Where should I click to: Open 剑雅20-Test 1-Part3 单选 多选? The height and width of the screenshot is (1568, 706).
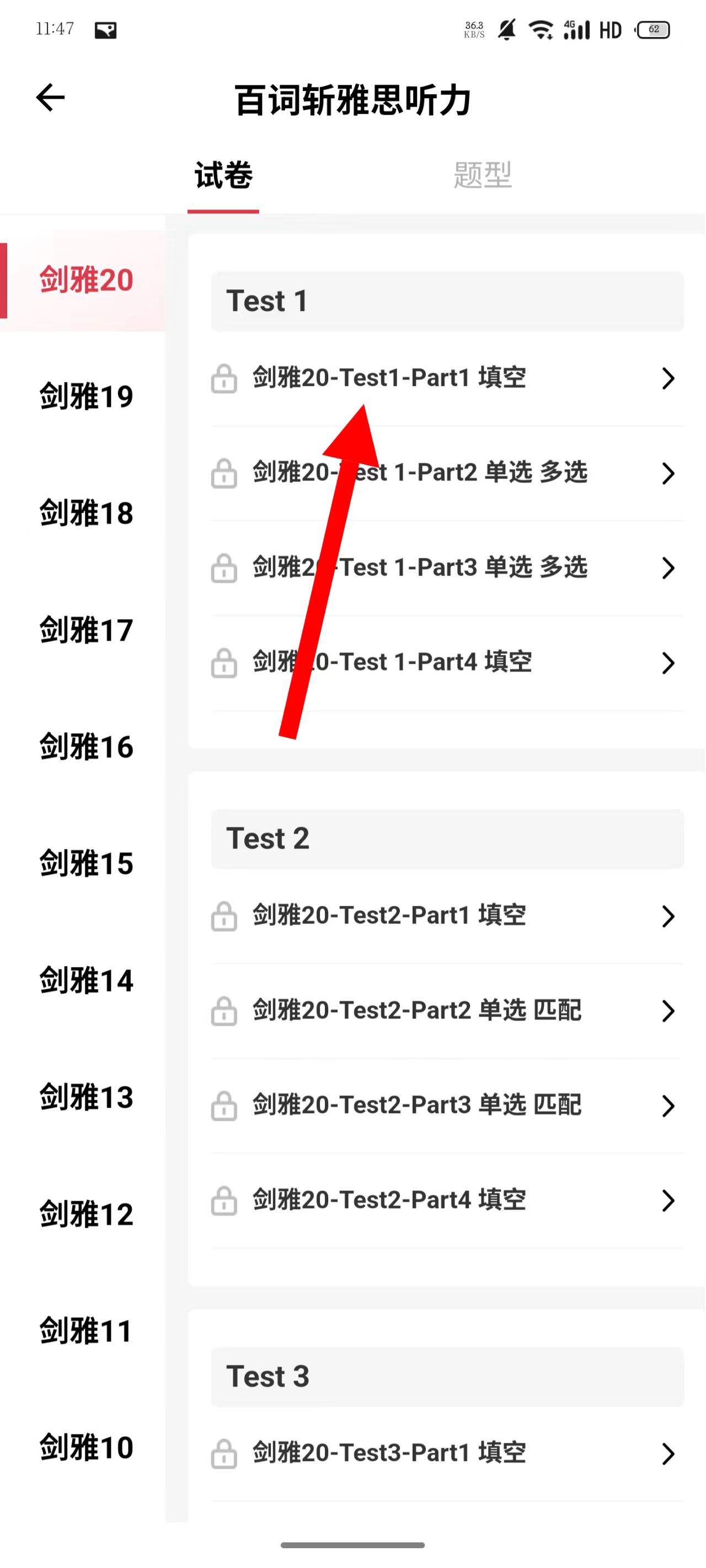[447, 568]
